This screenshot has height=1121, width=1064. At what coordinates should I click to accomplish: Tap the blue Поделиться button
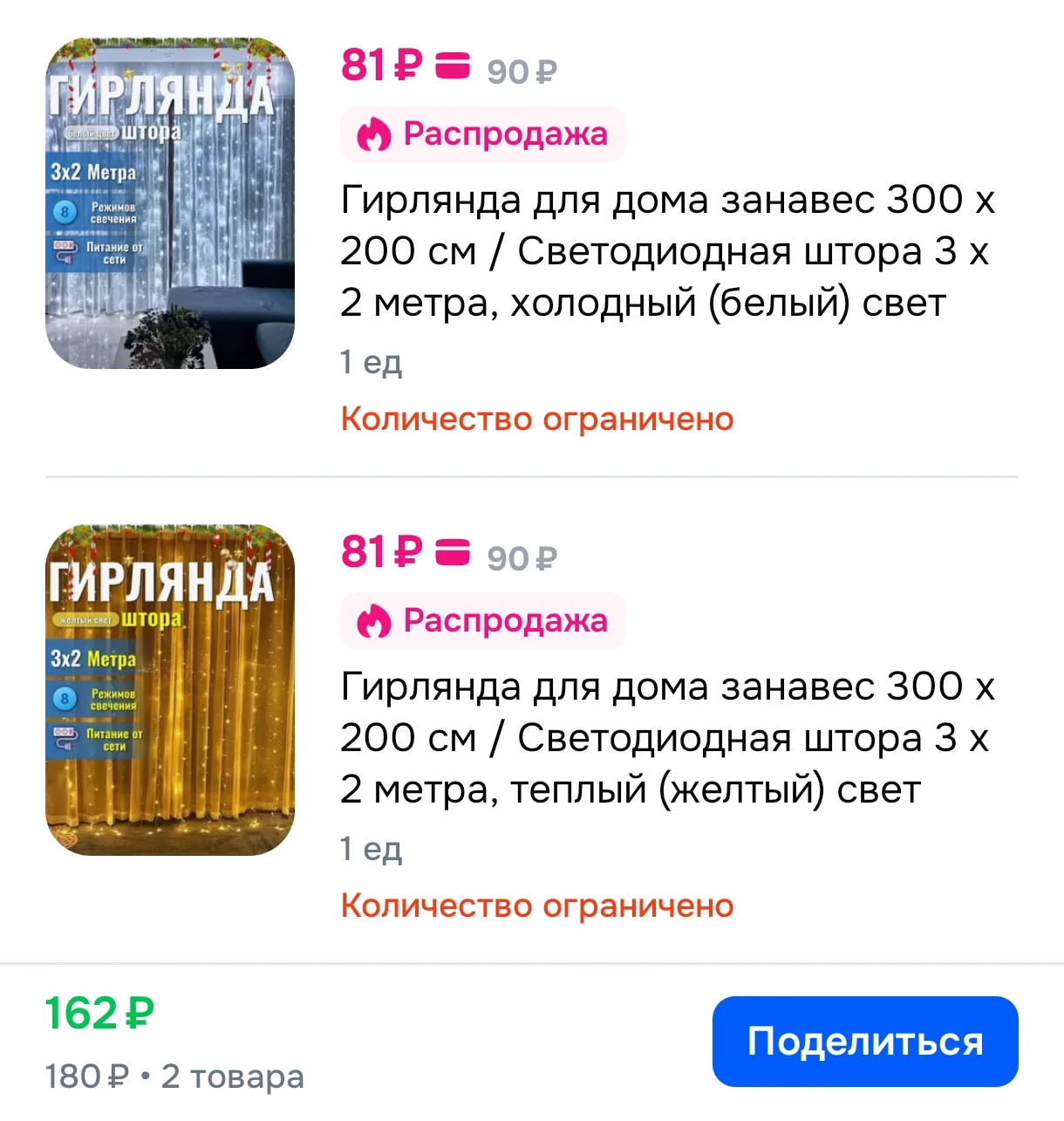point(865,1041)
